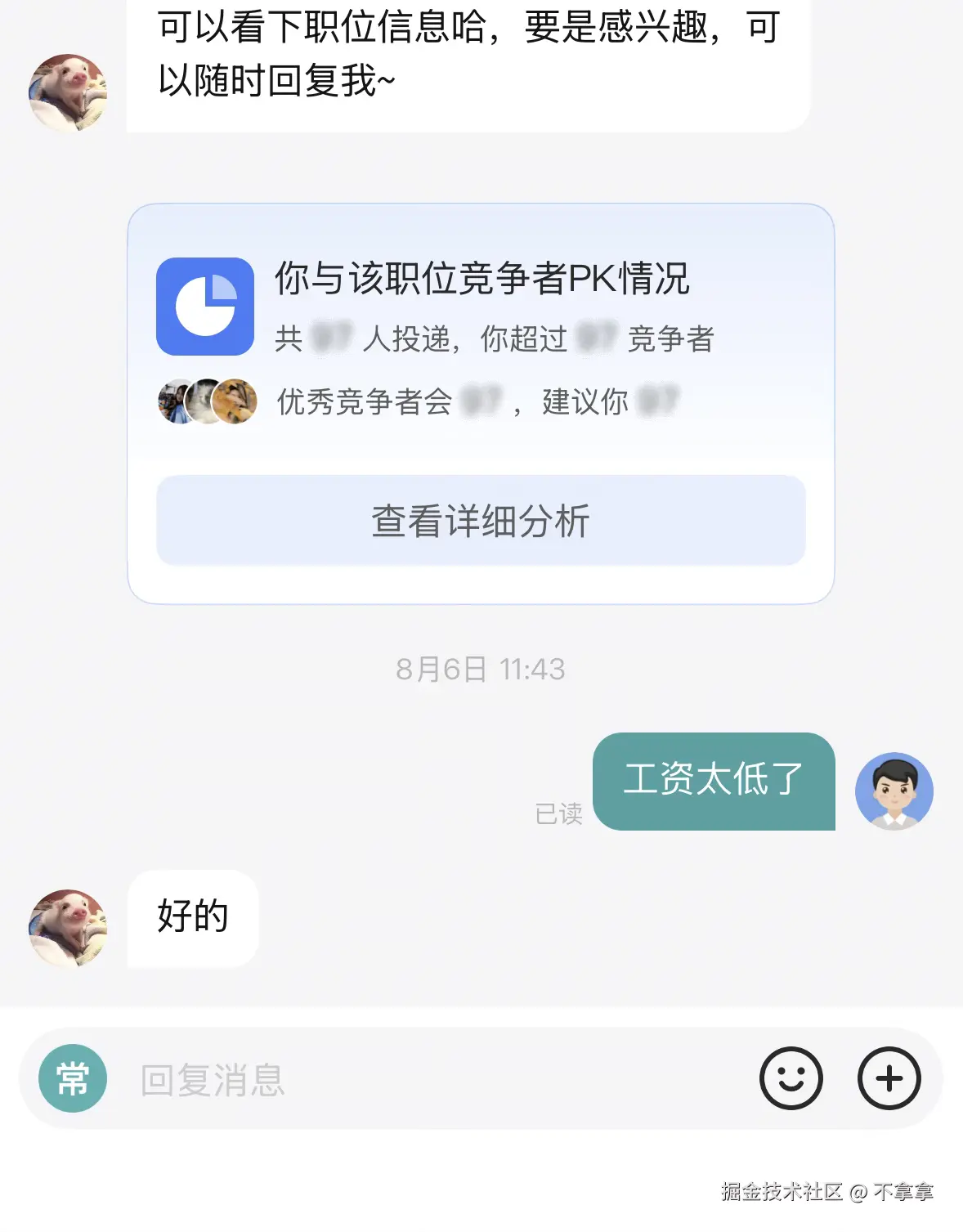
Task: Open the emoji picker
Action: coord(791,1078)
